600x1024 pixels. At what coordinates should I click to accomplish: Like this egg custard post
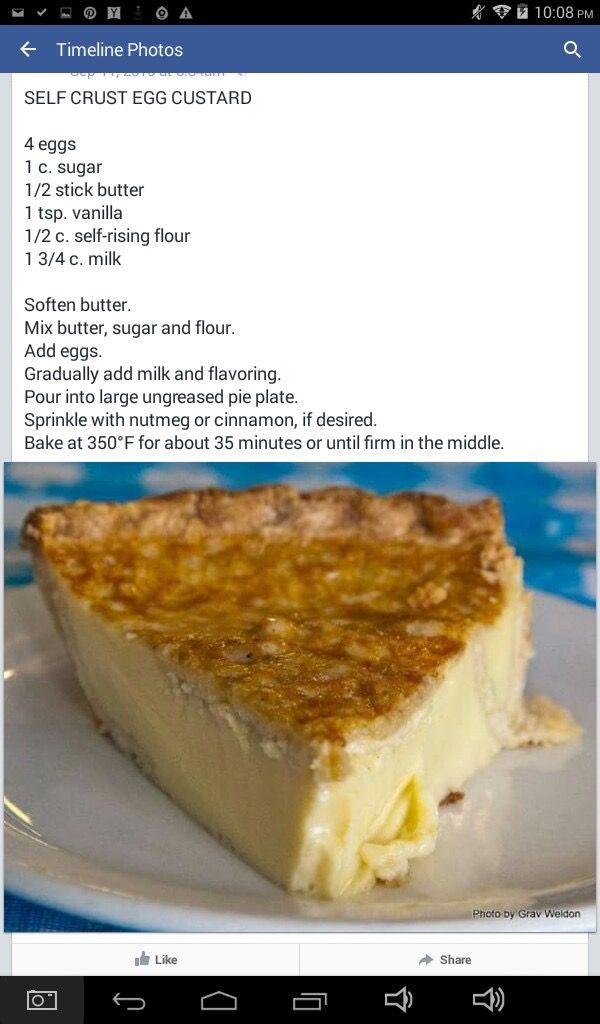pyautogui.click(x=156, y=959)
